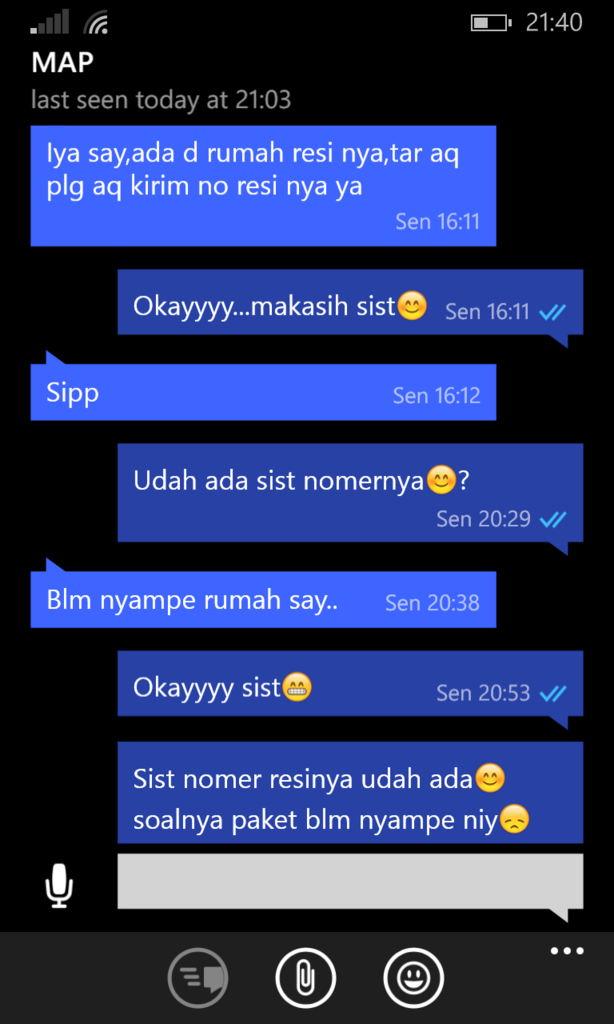Open the emoji picker
The height and width of the screenshot is (1024, 614).
[413, 977]
